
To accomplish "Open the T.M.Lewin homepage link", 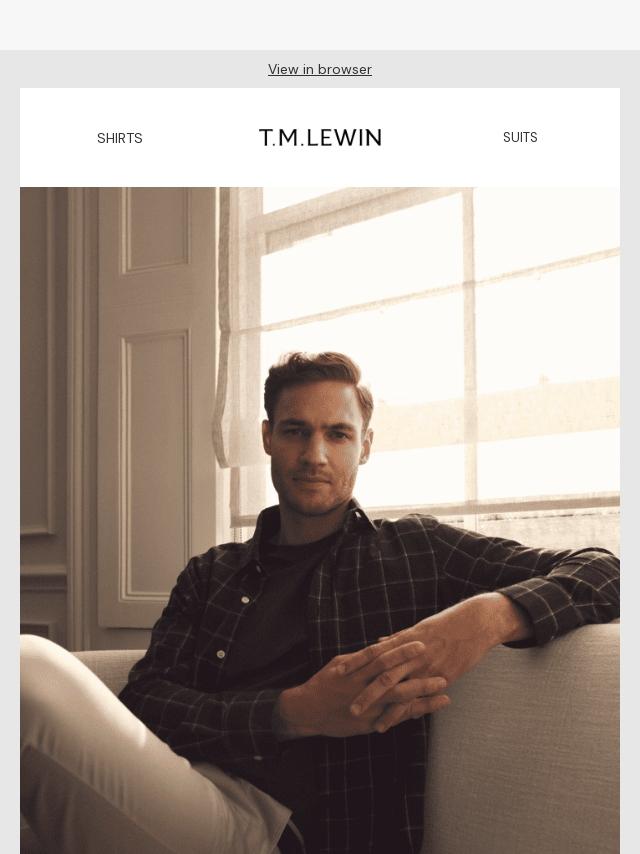I will tap(320, 138).
